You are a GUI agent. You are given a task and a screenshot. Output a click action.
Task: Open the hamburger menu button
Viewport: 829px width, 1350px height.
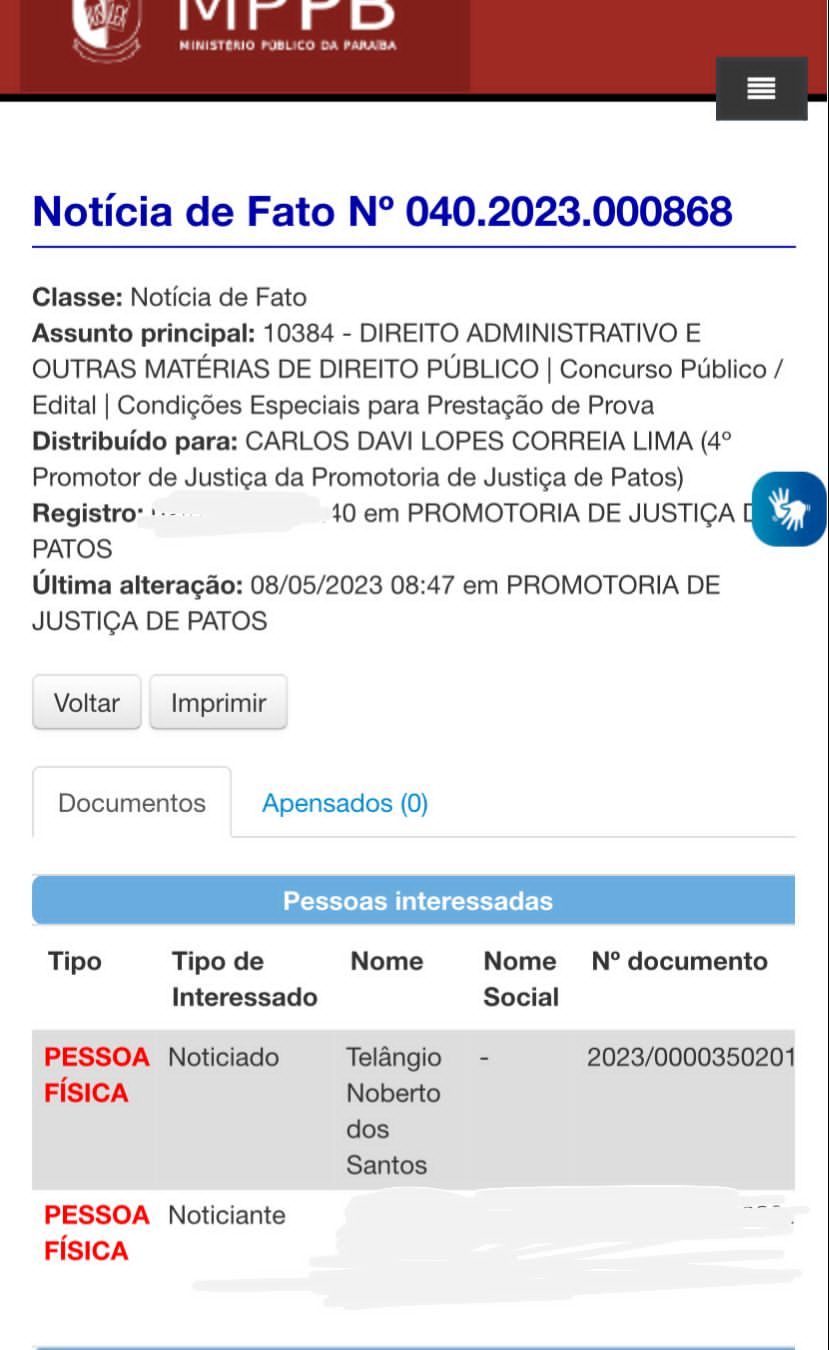(x=761, y=89)
